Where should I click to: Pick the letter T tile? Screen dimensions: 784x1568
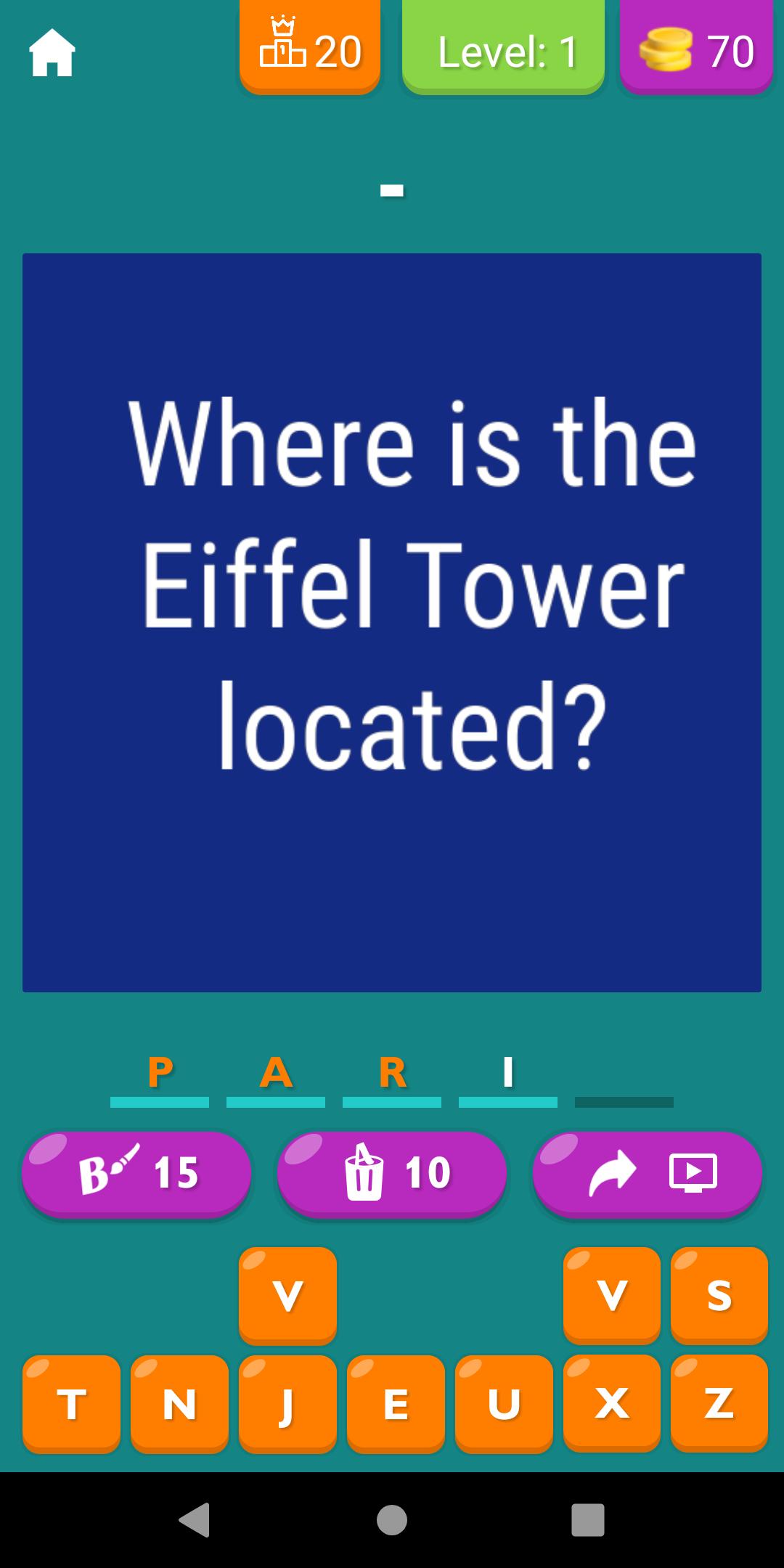71,1404
